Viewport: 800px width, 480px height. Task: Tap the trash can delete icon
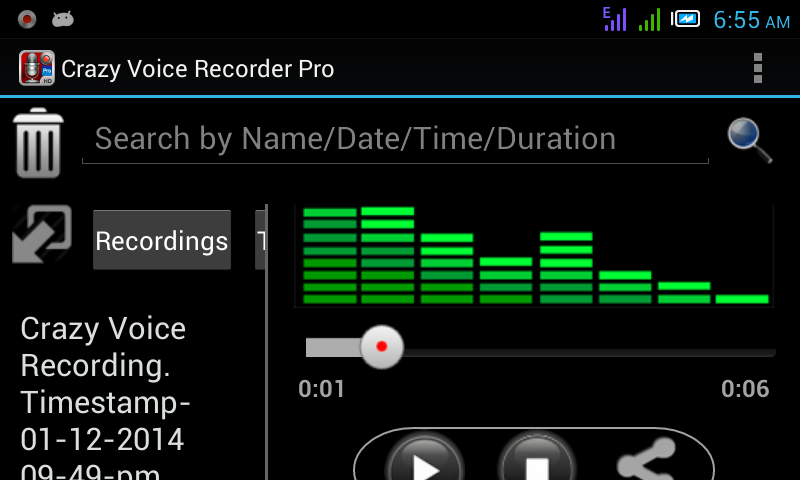[38, 144]
